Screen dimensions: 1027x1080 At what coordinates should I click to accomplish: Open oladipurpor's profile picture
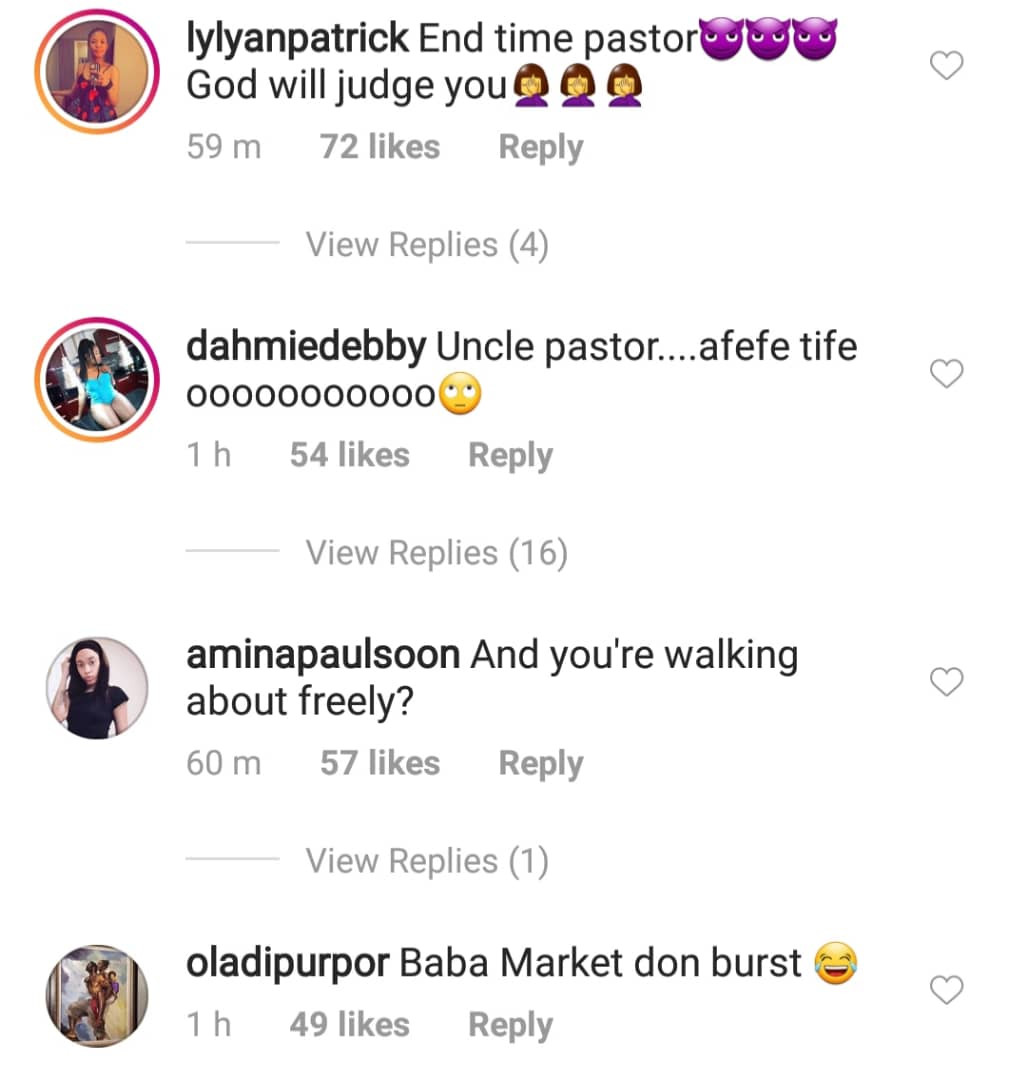(x=97, y=996)
